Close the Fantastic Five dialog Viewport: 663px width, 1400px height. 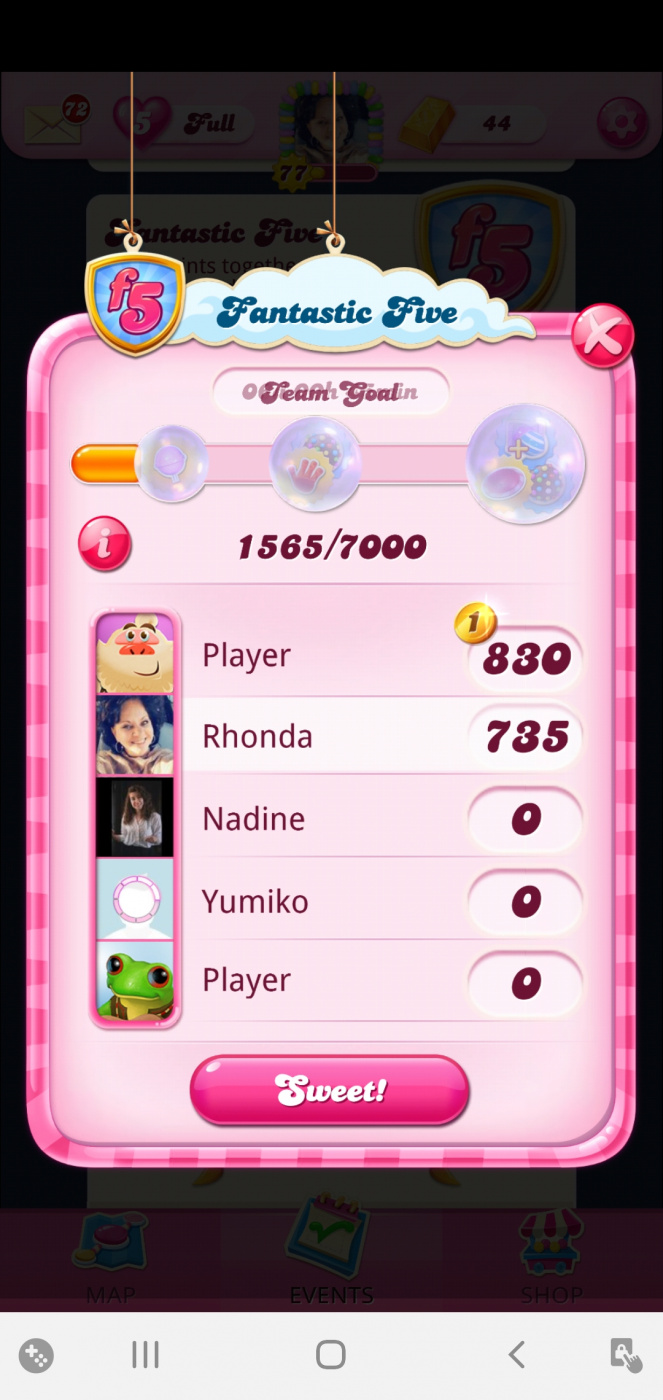(602, 337)
